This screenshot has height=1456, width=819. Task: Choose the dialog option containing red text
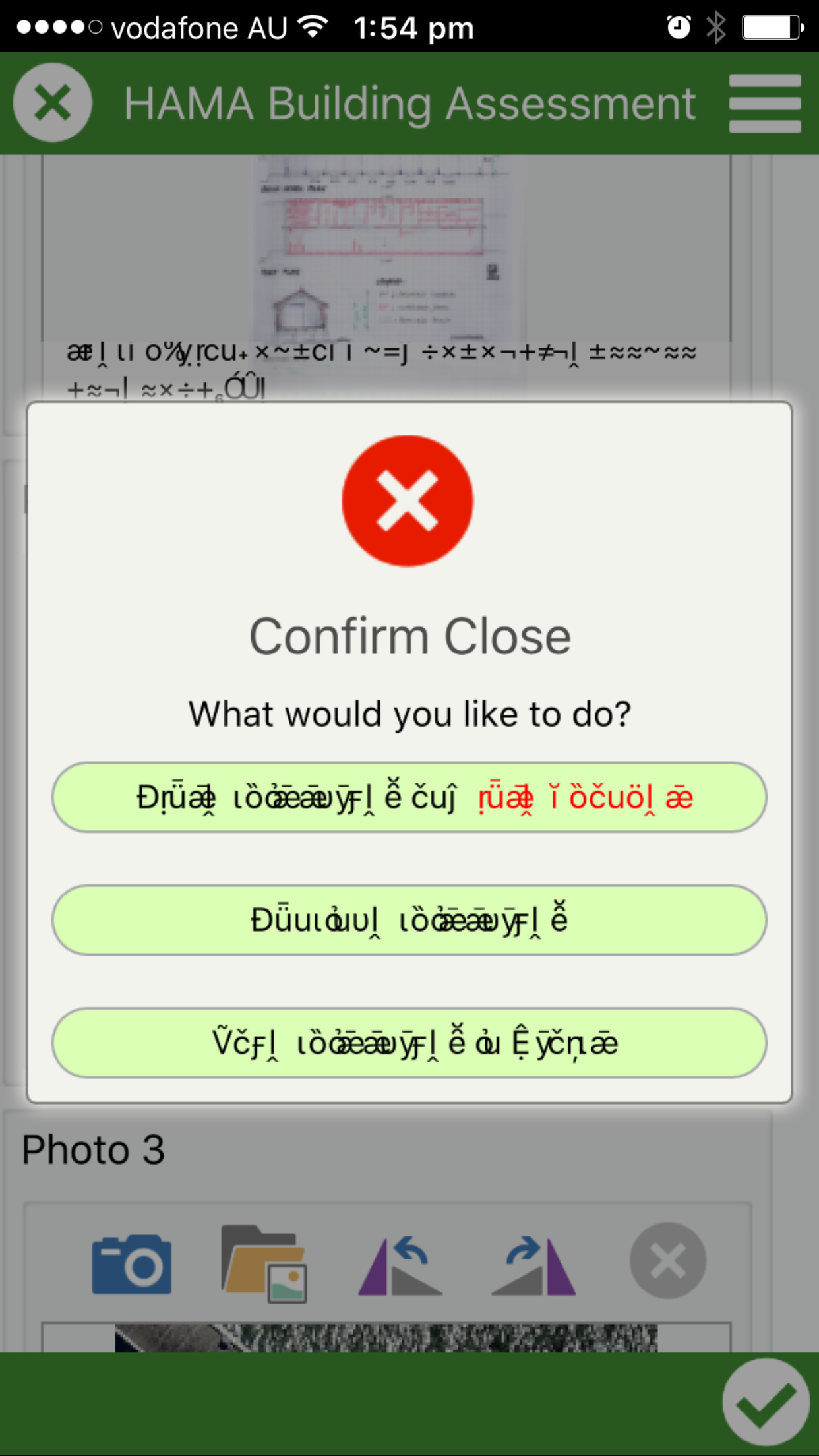tap(409, 797)
